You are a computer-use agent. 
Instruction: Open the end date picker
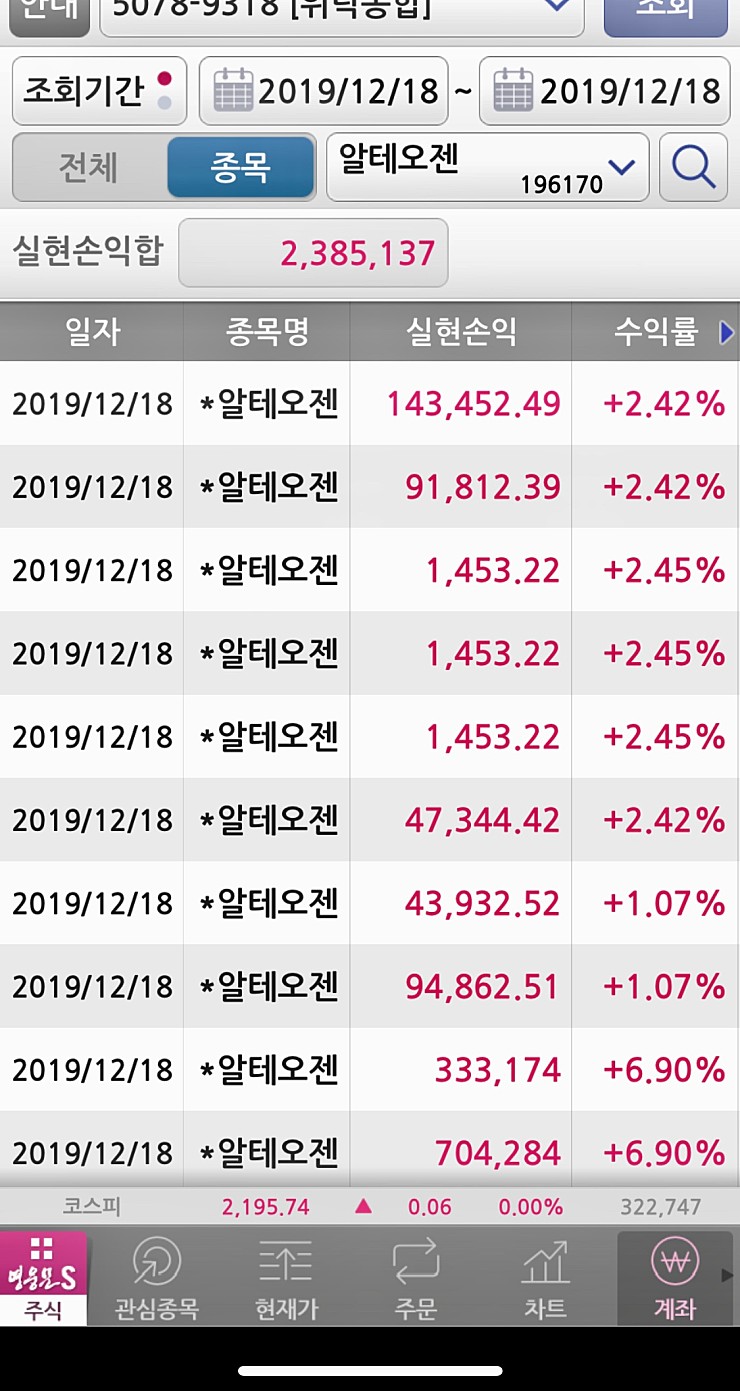click(x=603, y=91)
